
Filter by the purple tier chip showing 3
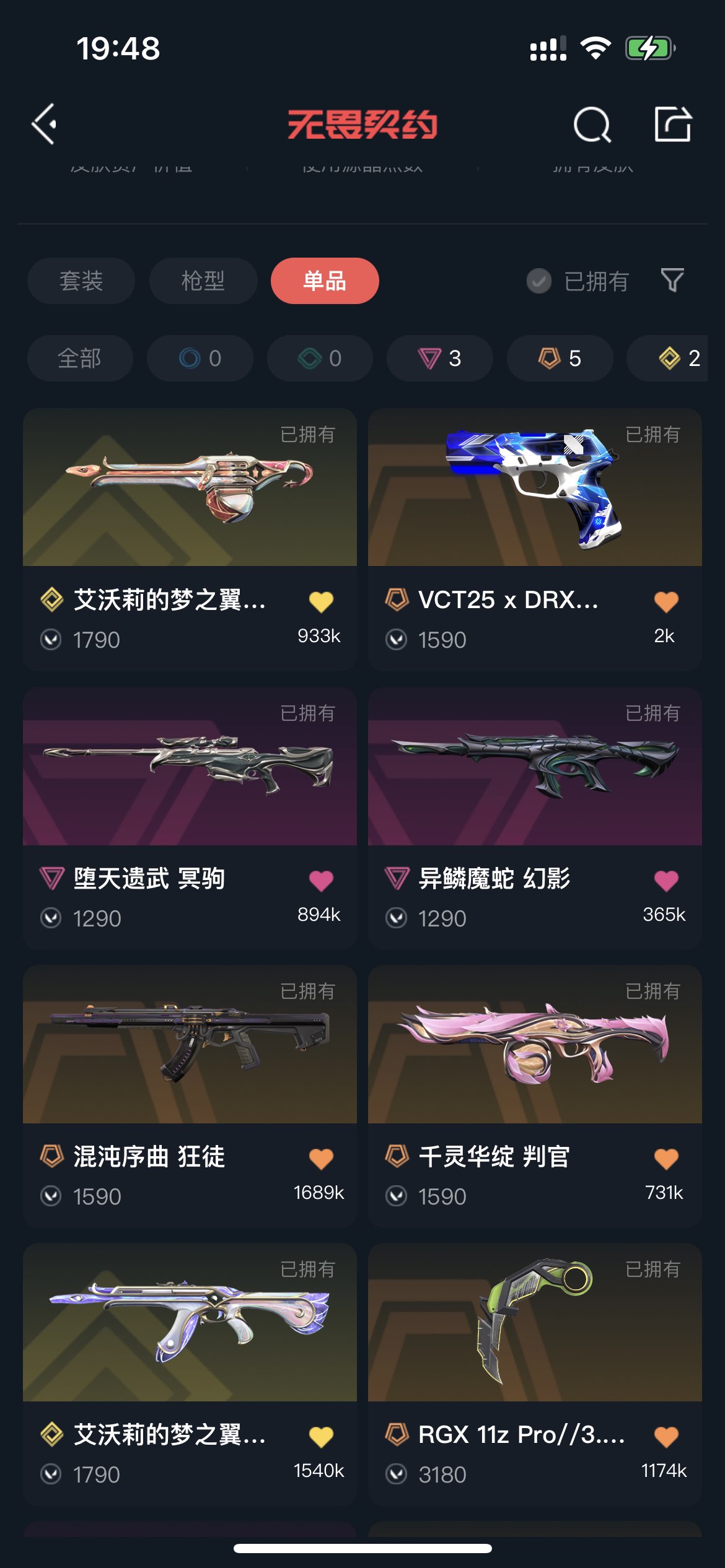439,358
